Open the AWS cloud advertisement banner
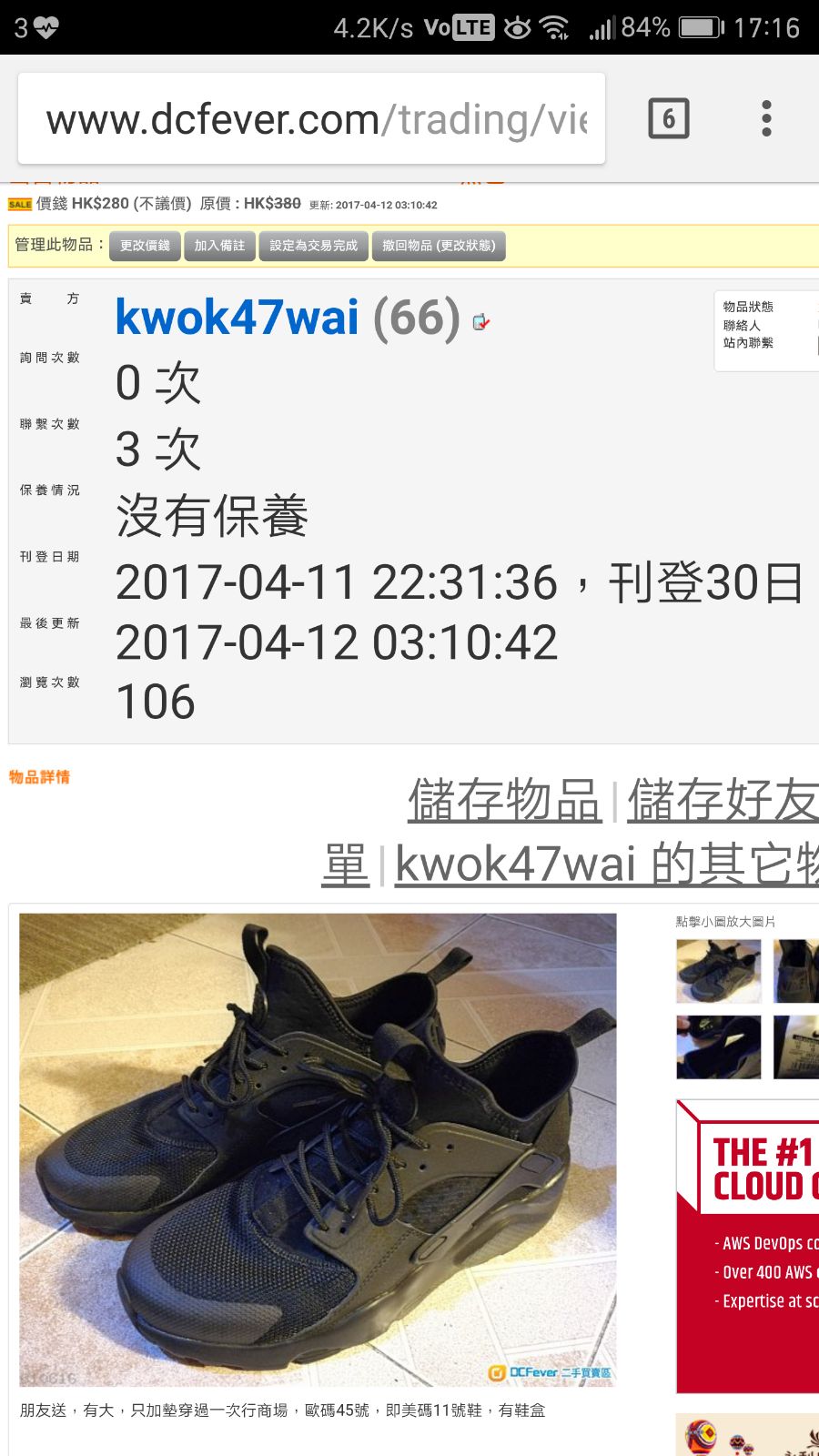 [x=748, y=1247]
